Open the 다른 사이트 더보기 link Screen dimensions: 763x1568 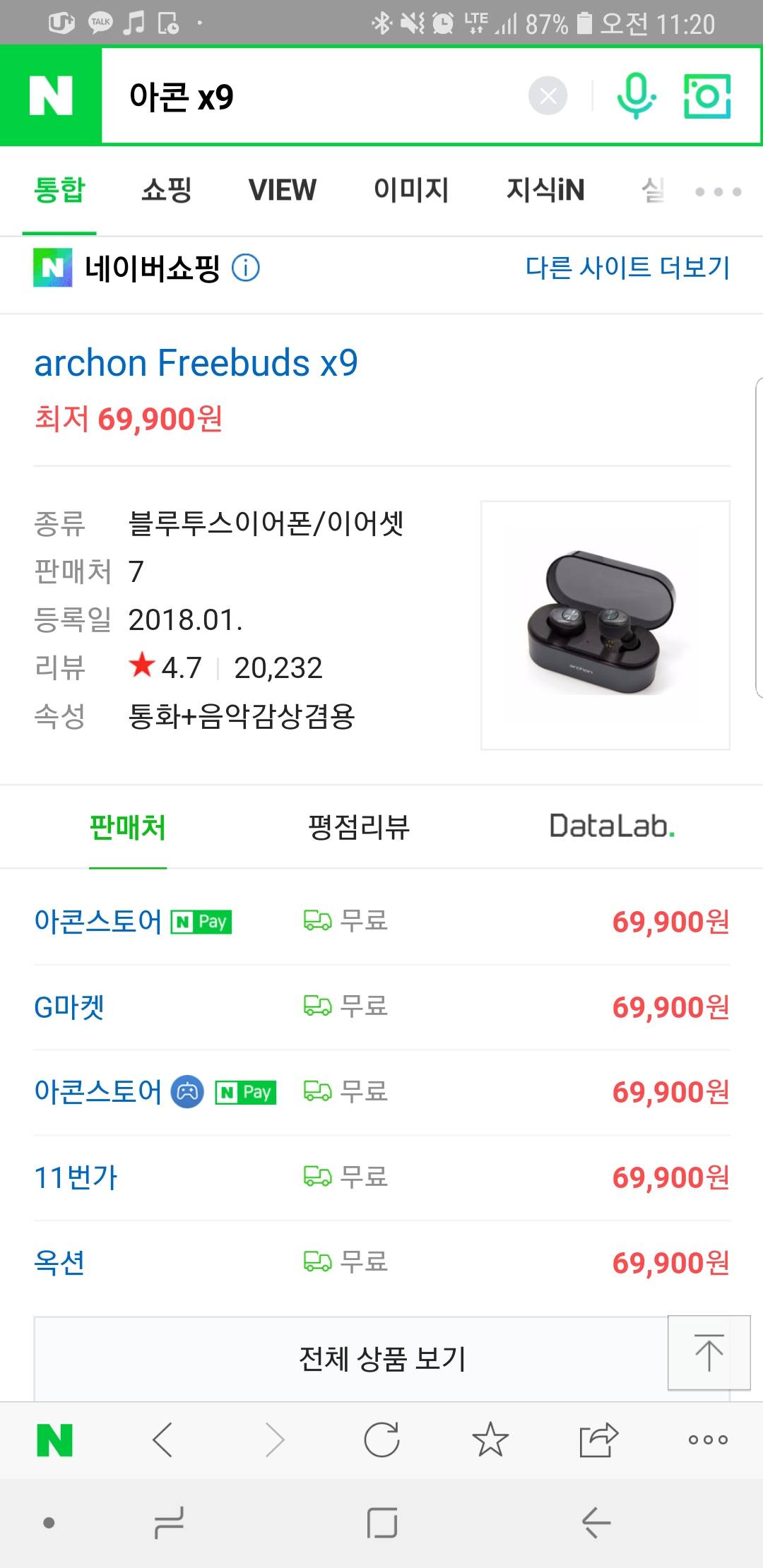pos(627,268)
